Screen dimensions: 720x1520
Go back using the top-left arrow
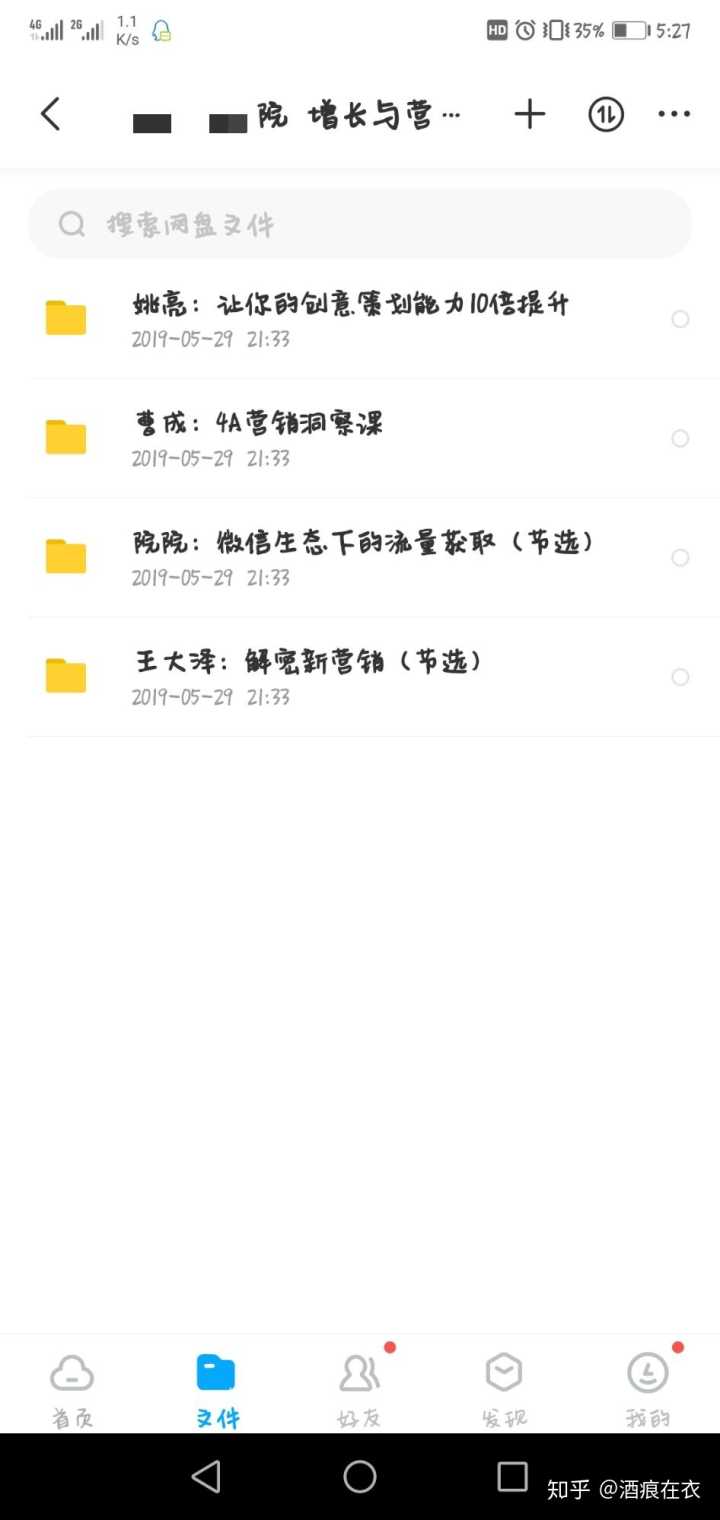[50, 114]
